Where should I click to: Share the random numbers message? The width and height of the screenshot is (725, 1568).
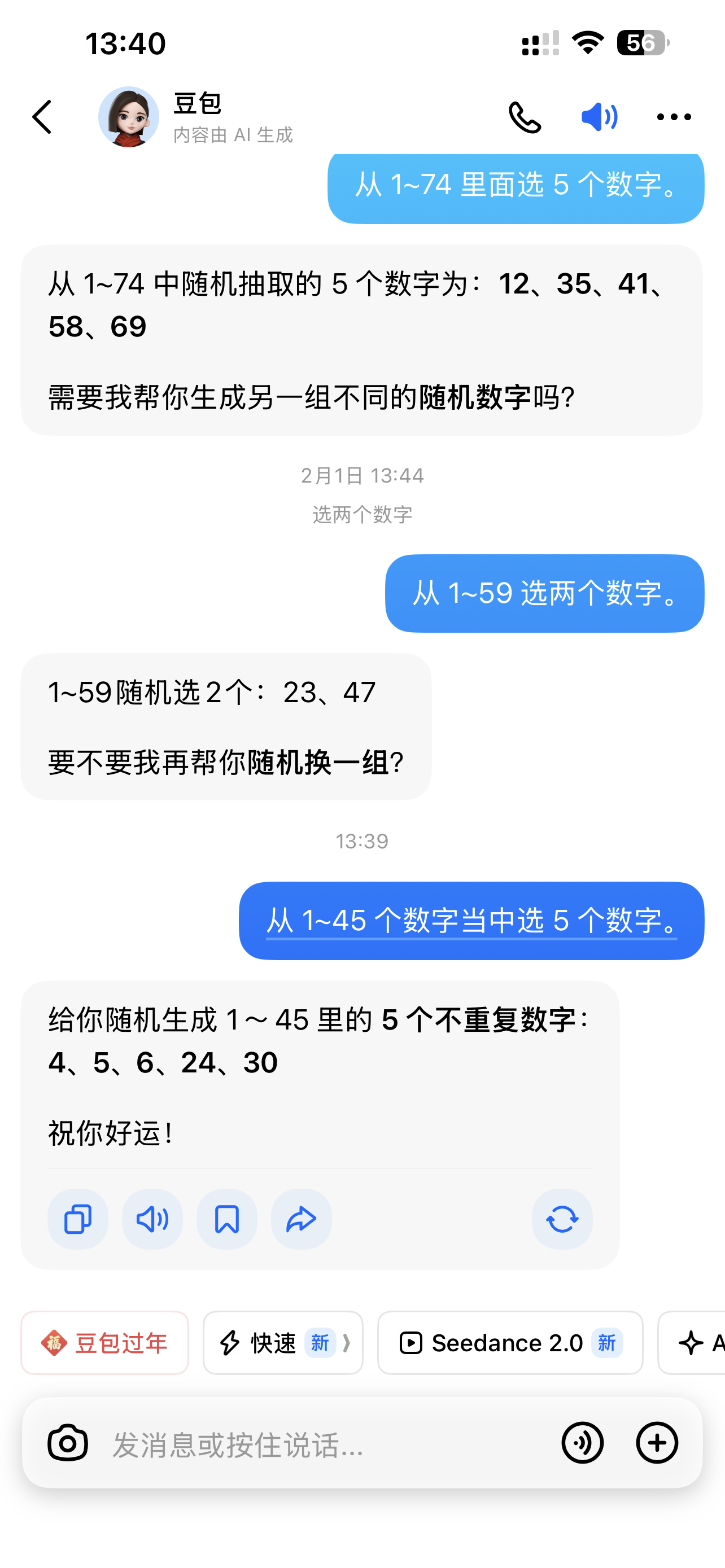click(x=302, y=1219)
